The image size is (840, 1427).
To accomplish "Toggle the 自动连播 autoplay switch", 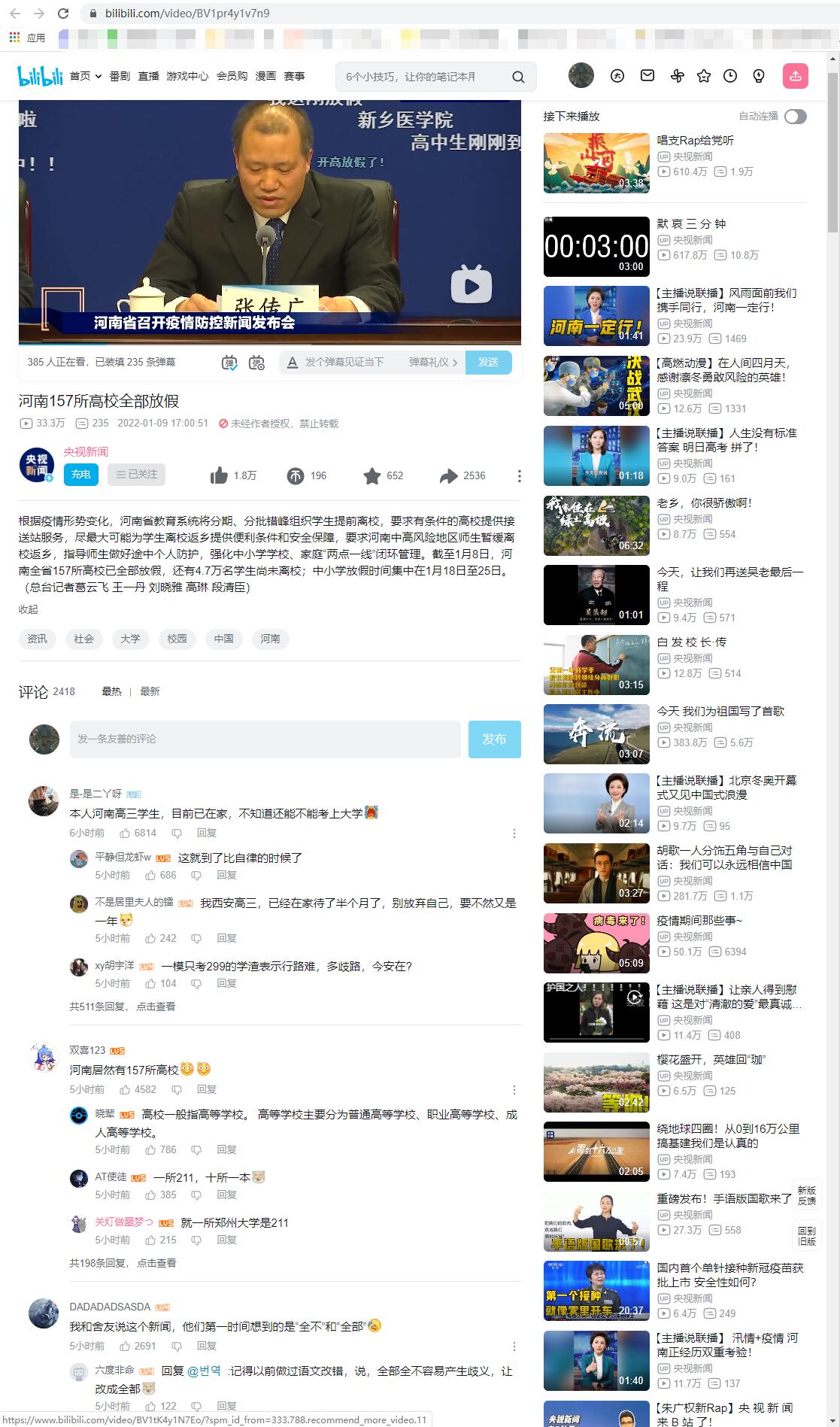I will pyautogui.click(x=795, y=117).
